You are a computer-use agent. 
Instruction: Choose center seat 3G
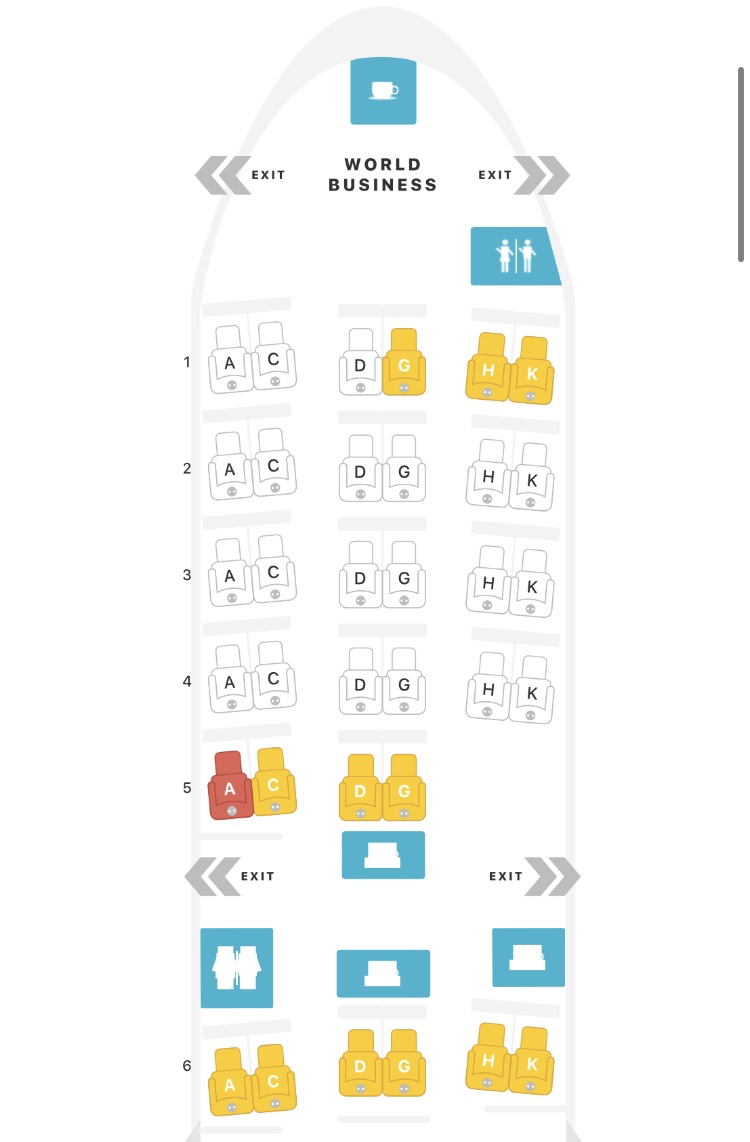[x=404, y=578]
